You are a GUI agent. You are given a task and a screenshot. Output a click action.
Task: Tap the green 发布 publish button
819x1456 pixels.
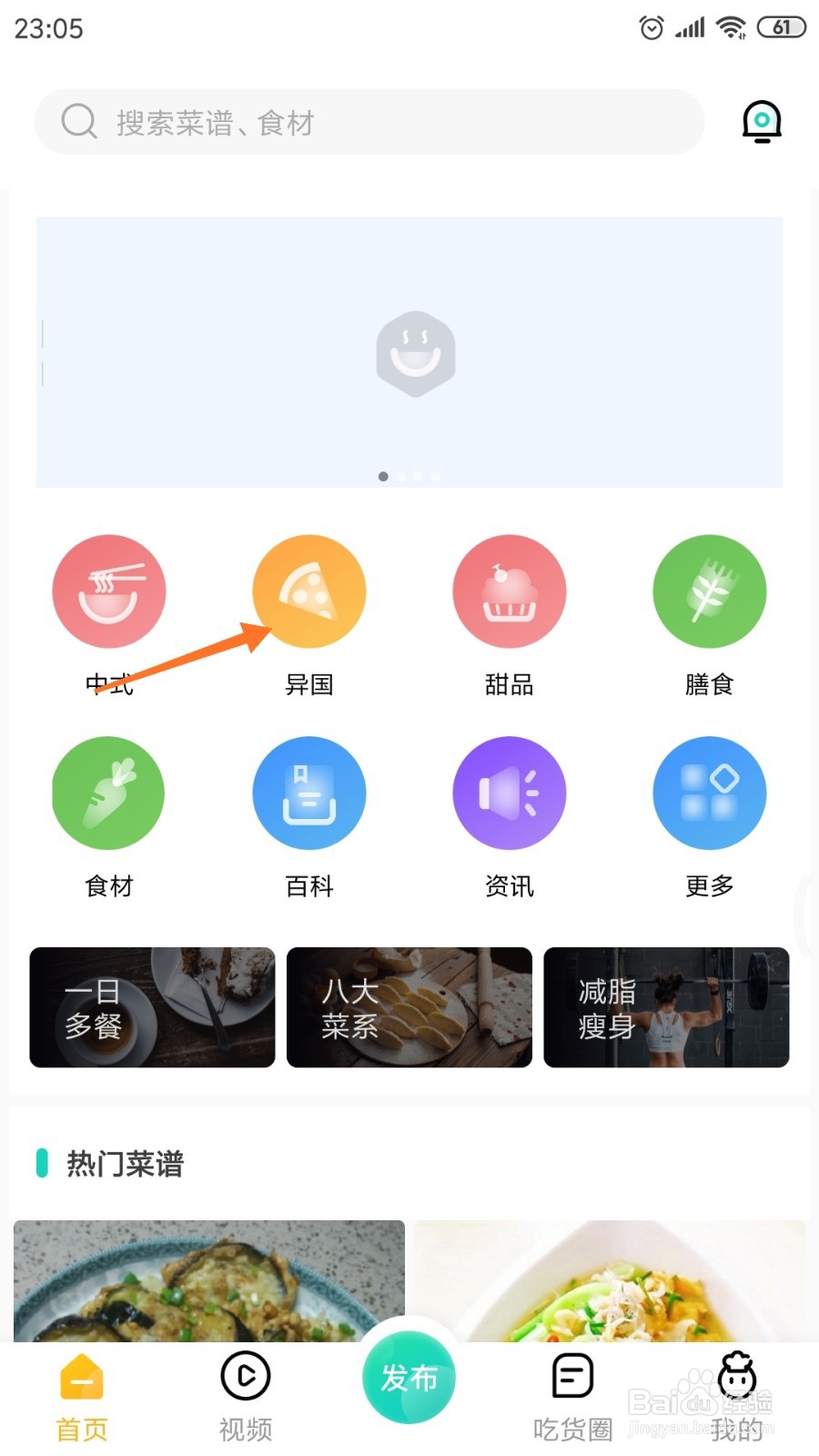409,1377
